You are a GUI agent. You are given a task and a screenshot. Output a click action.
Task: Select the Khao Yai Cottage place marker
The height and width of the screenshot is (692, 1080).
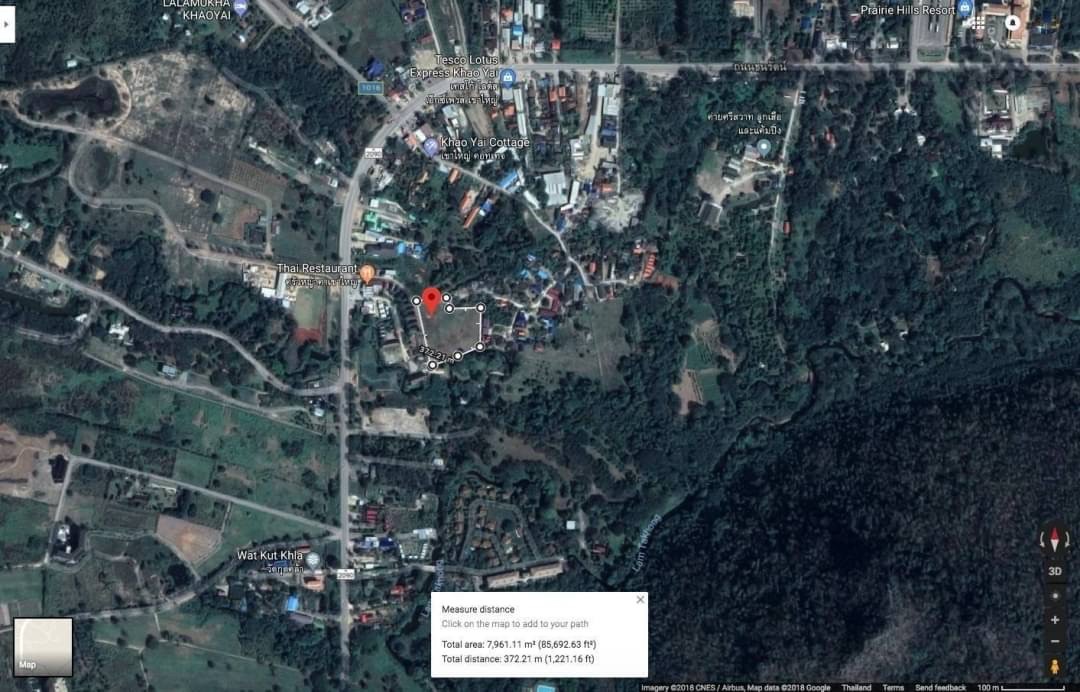point(431,146)
